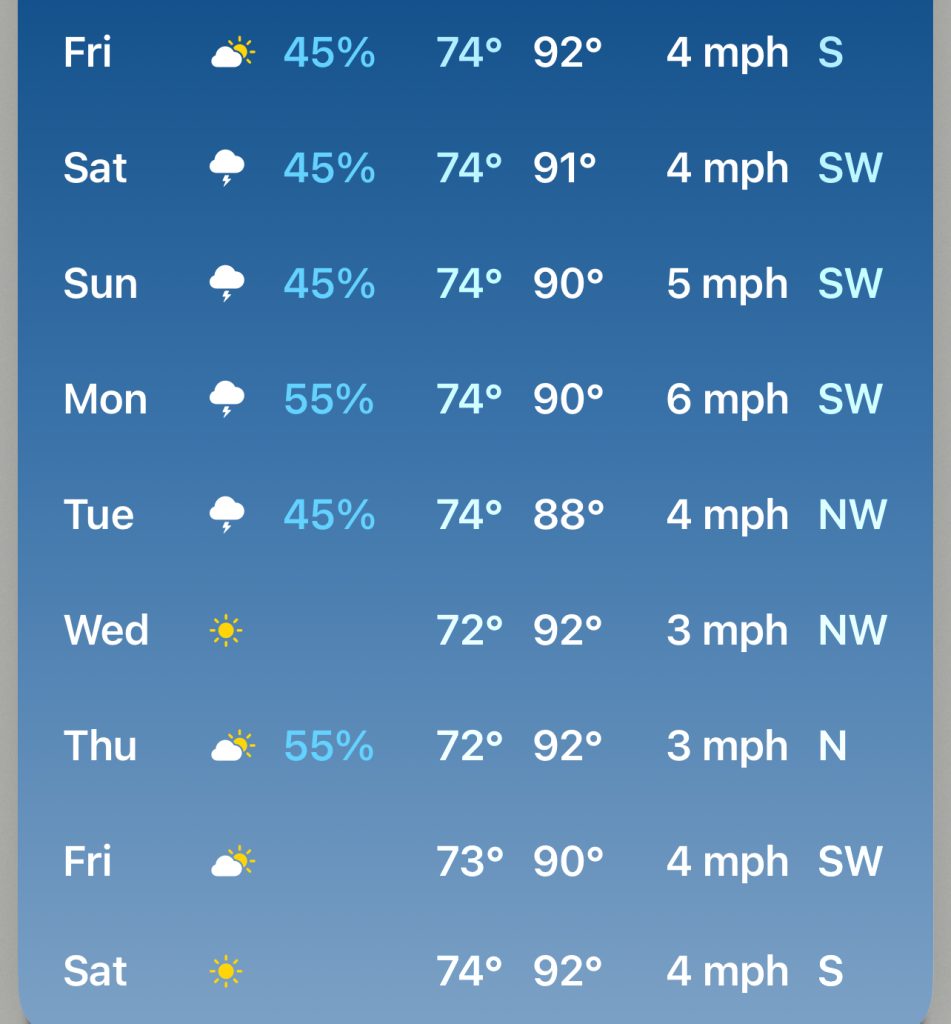Select the Monday forecast row
The image size is (951, 1024).
click(x=475, y=400)
